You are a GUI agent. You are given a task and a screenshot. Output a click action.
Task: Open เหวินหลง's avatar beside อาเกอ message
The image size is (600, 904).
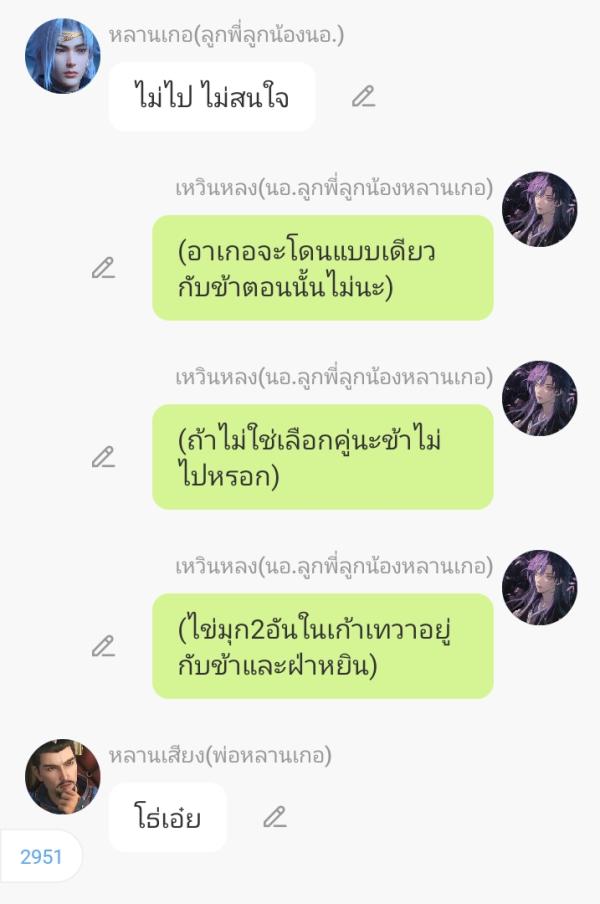click(x=539, y=209)
